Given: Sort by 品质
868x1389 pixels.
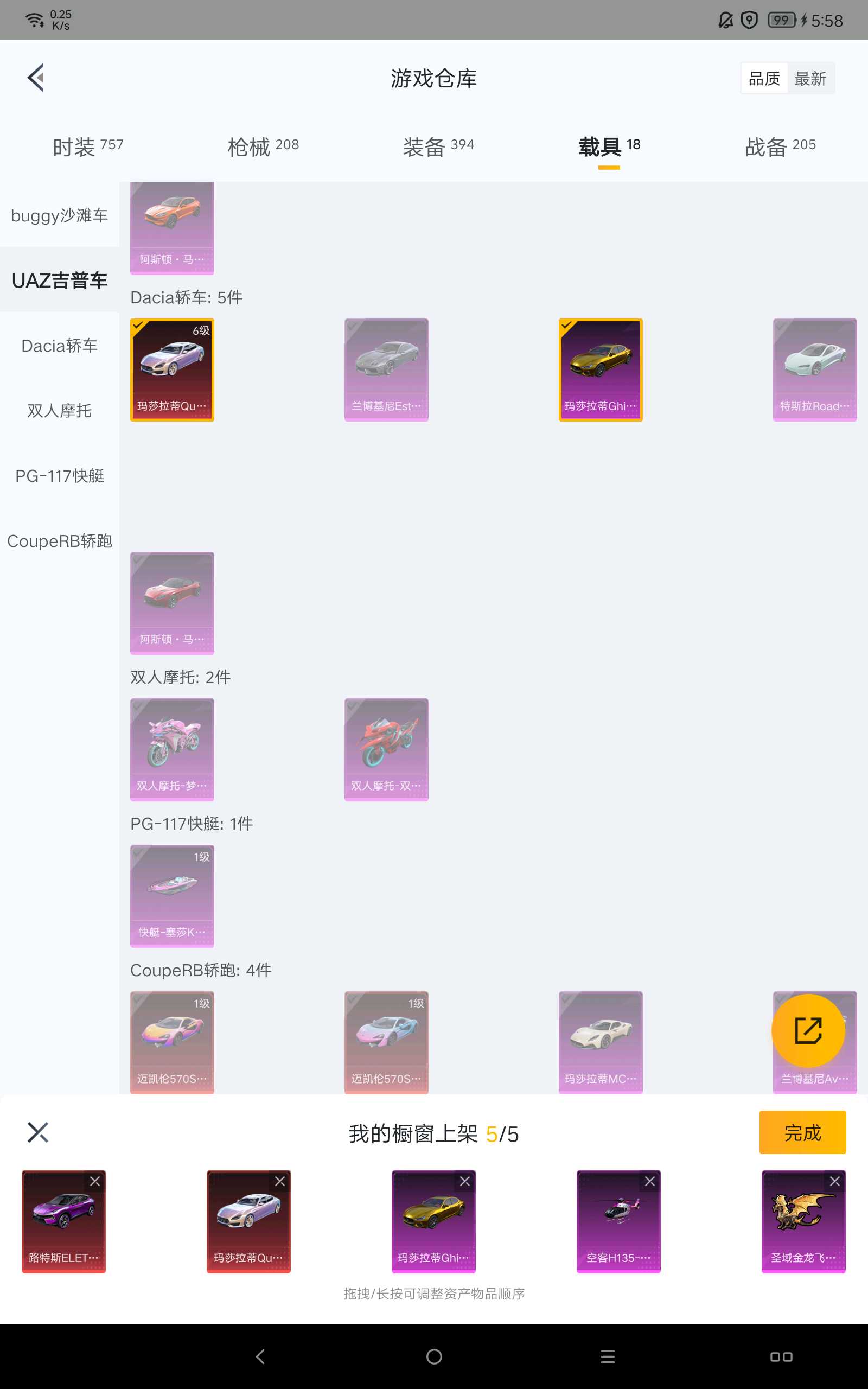Looking at the screenshot, I should pos(764,79).
